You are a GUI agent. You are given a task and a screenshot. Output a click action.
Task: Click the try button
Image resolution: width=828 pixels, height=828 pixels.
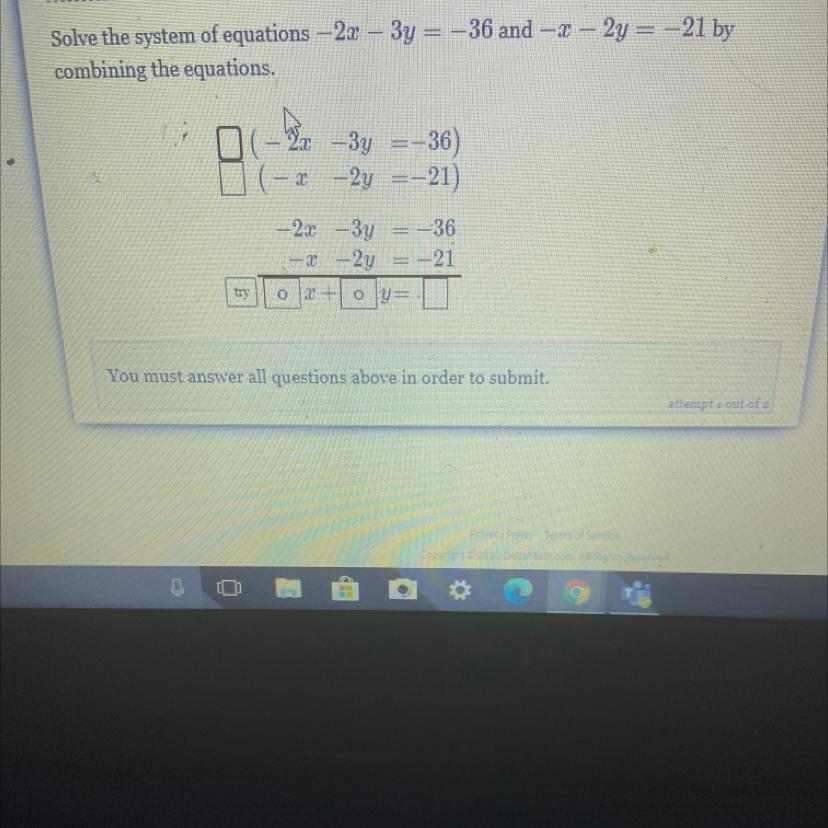coord(241,293)
